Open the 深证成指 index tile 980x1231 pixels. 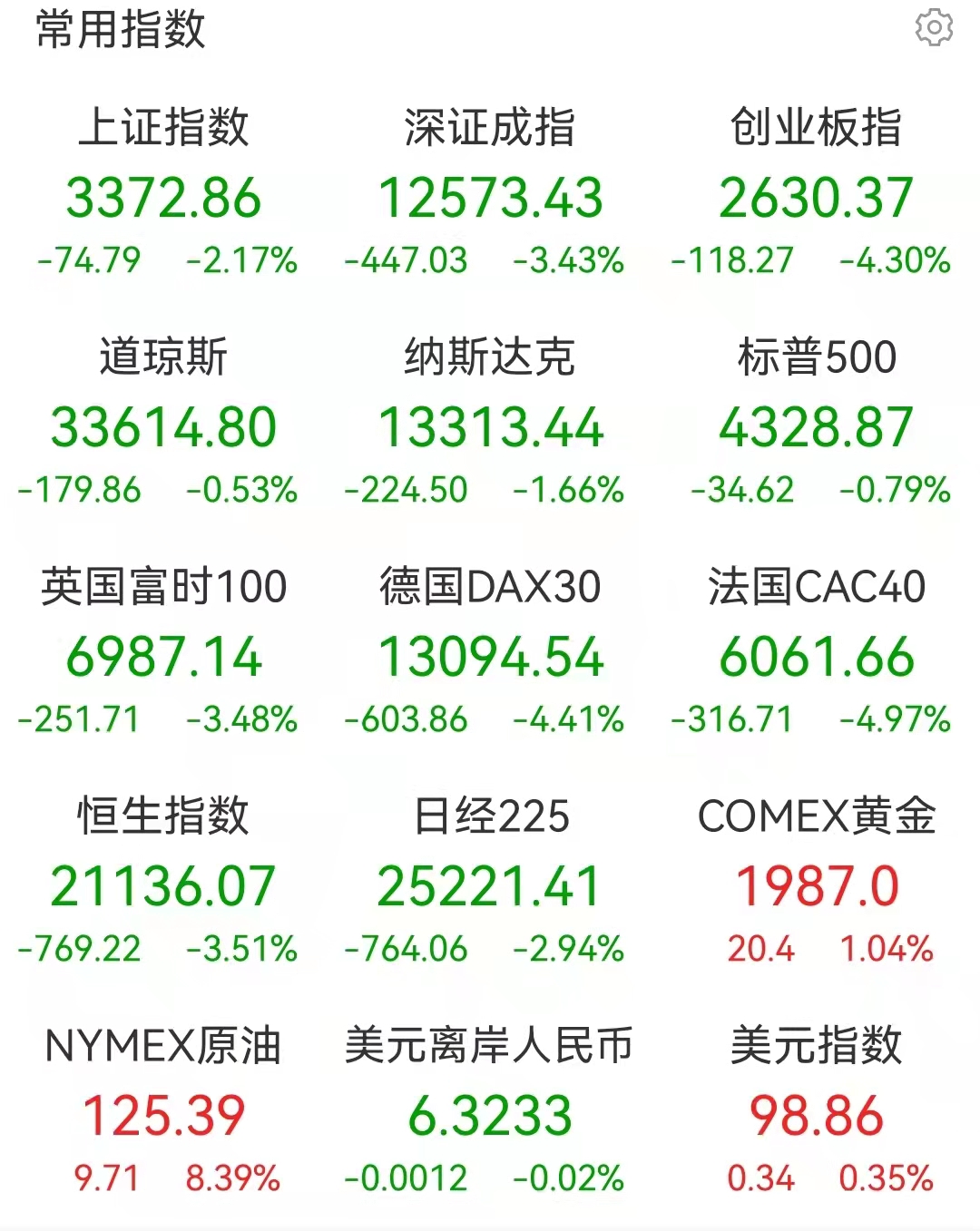(490, 197)
